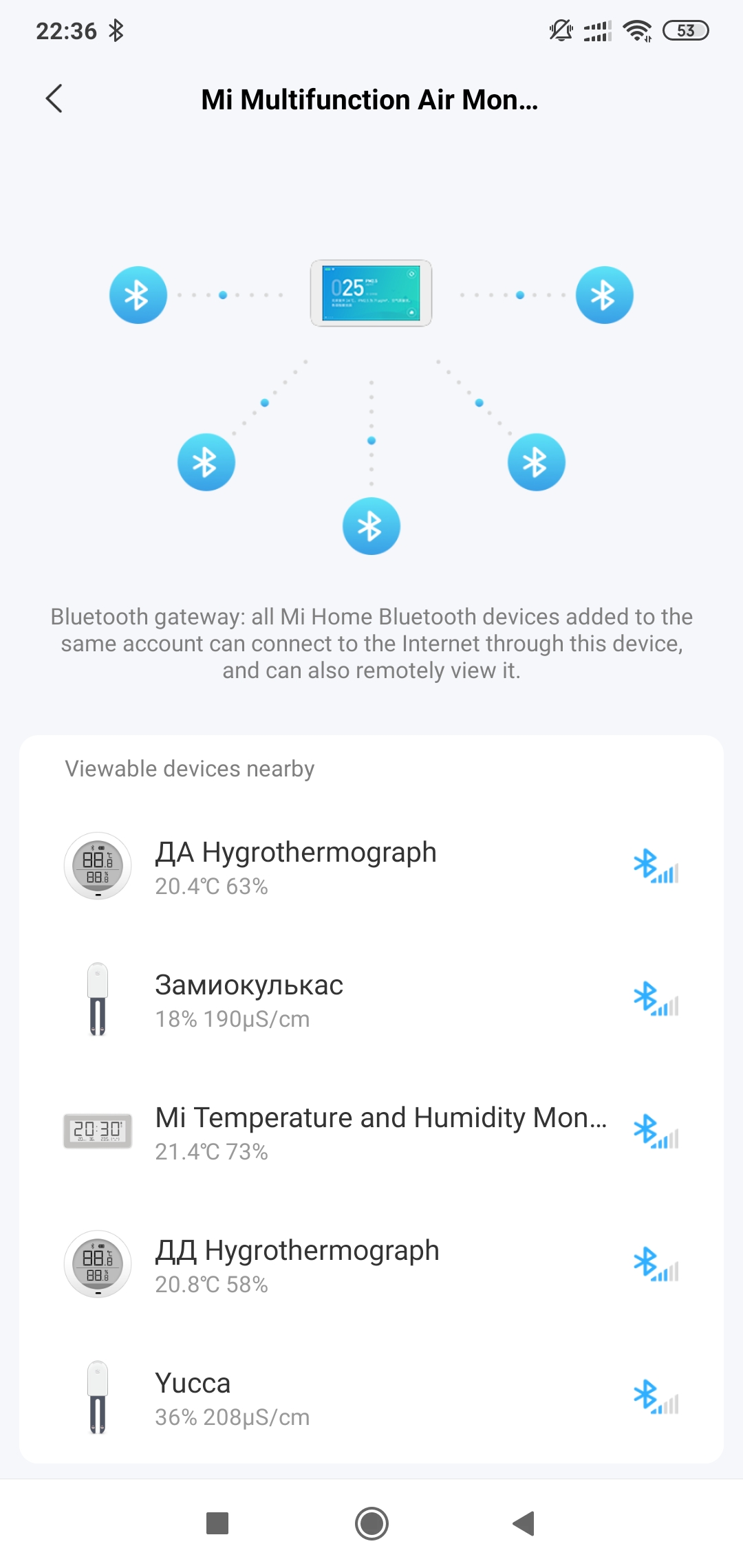Open the Yucca plant sensor
Image resolution: width=743 pixels, height=1568 pixels.
pyautogui.click(x=371, y=1397)
